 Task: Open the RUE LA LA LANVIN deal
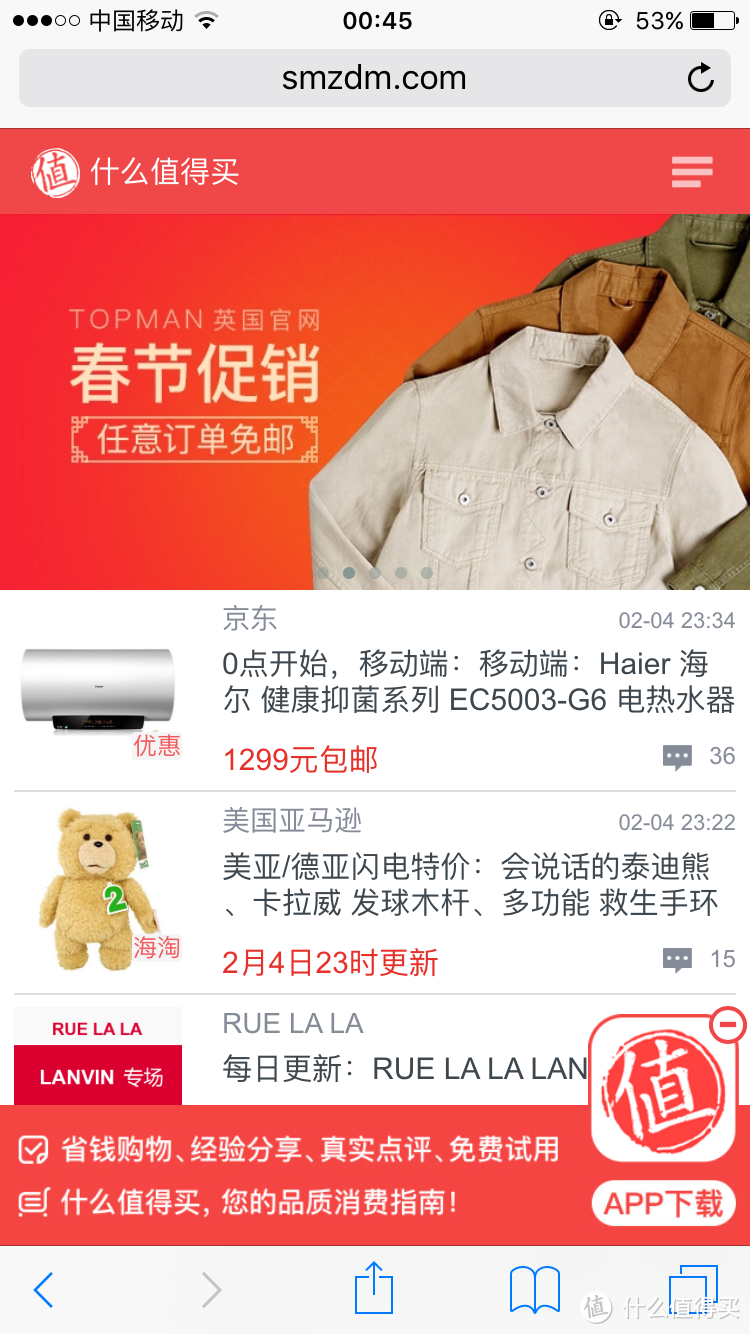tap(400, 1067)
